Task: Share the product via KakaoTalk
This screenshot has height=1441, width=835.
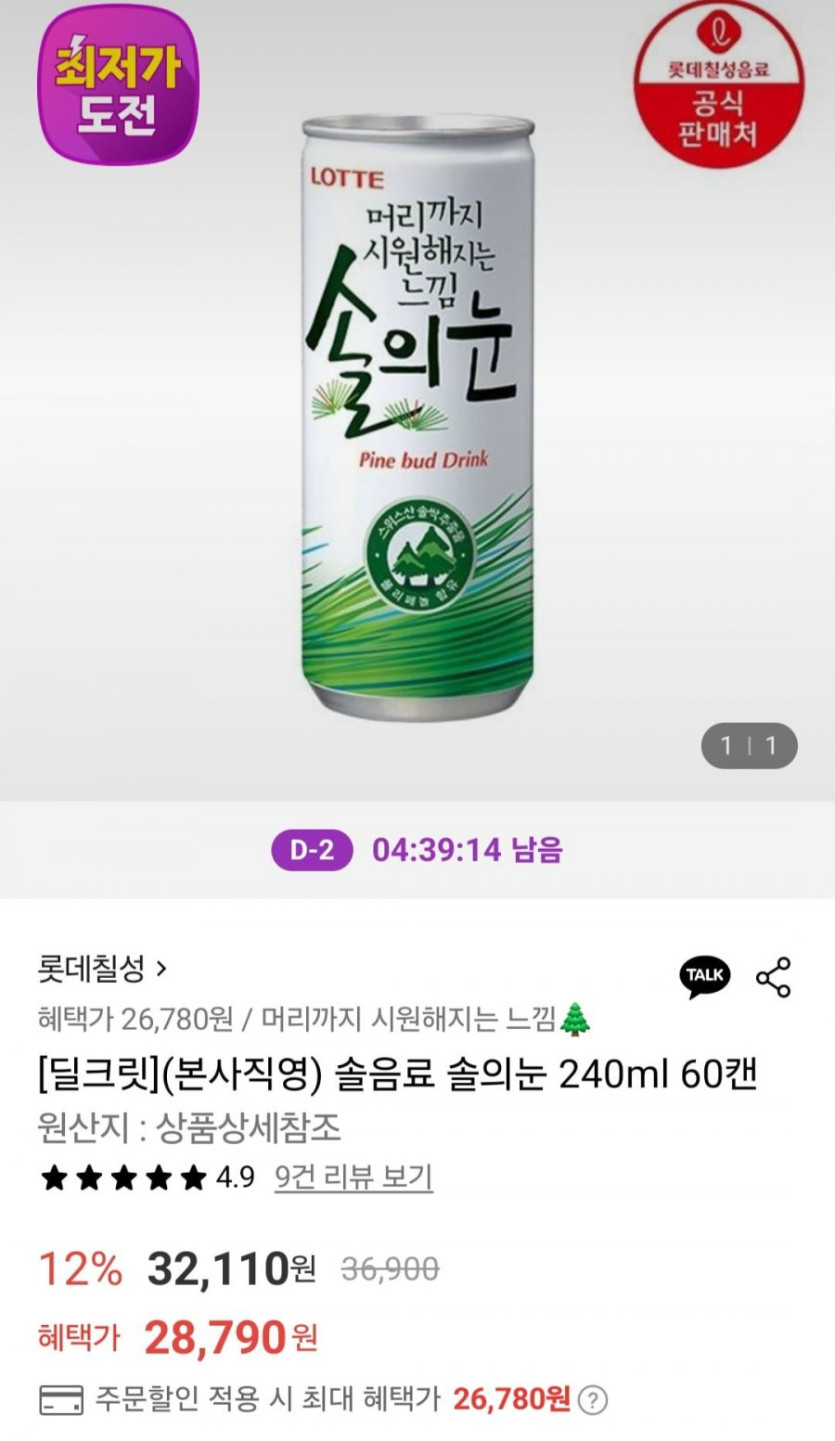Action: click(x=705, y=977)
